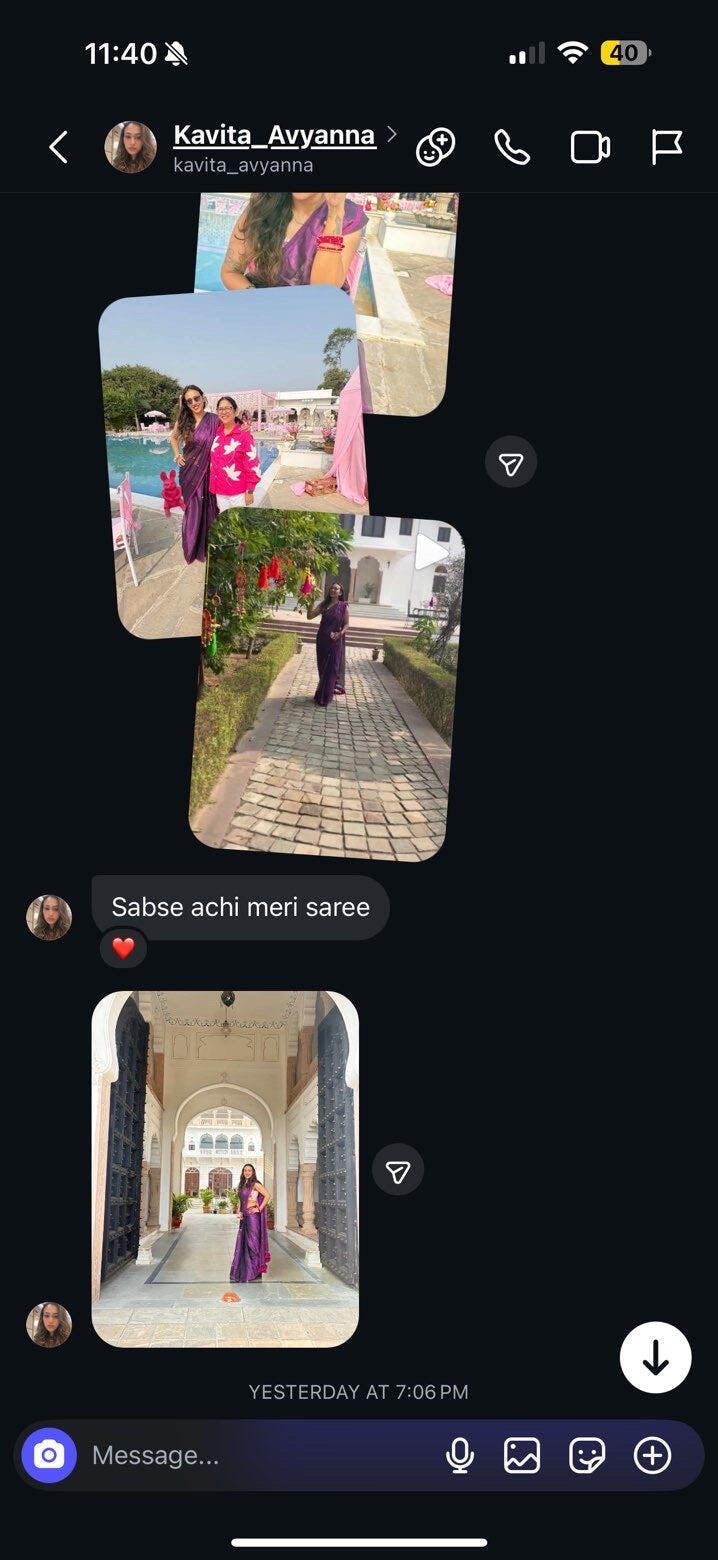Screen dimensions: 718x1560
Task: Go back to the inbox
Action: (x=58, y=148)
